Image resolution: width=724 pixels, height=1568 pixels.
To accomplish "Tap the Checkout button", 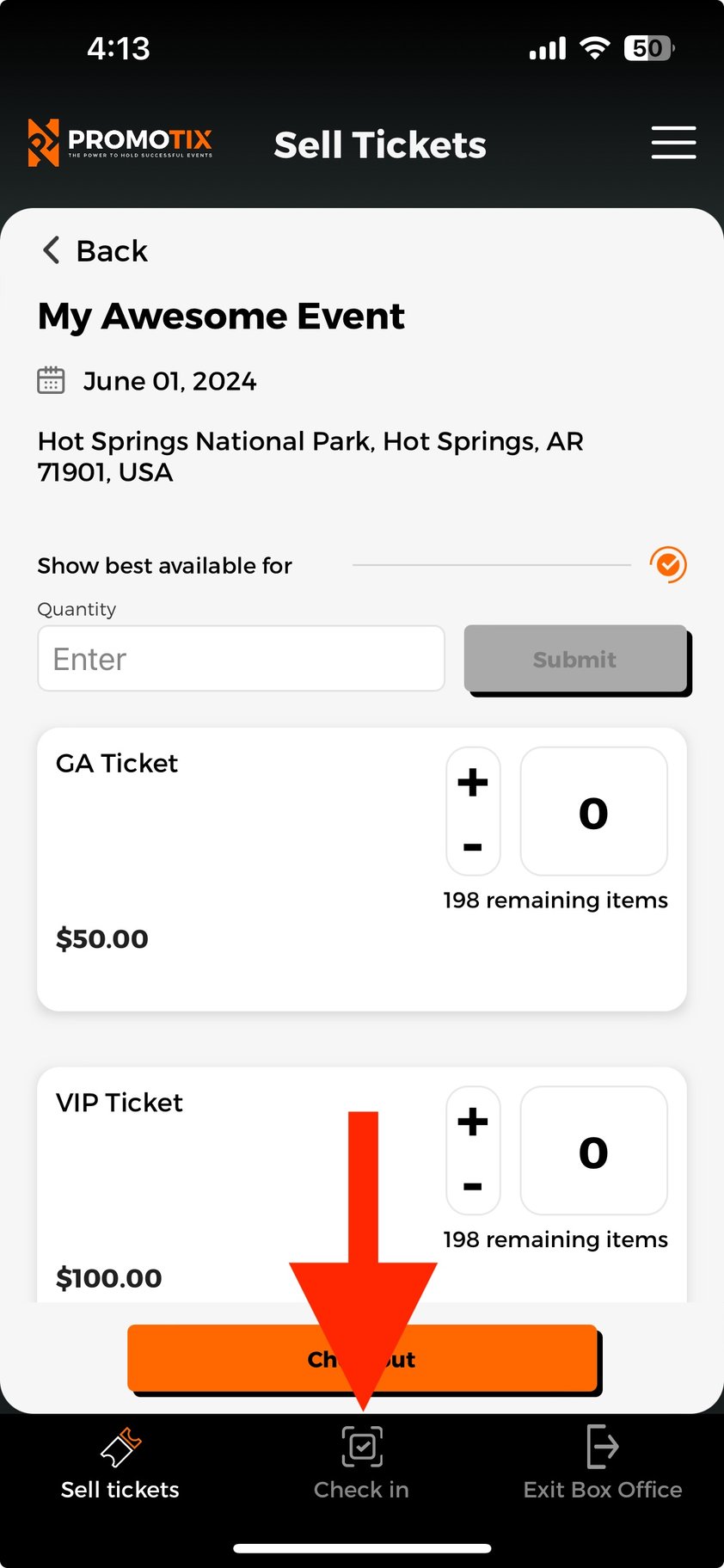I will (x=361, y=1359).
